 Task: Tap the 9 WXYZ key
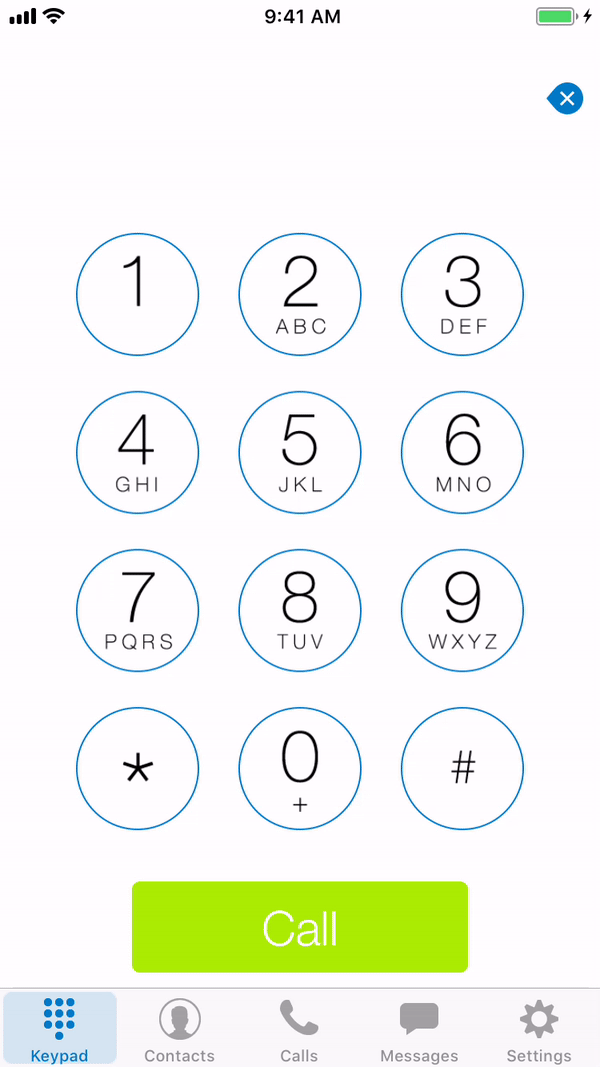pos(463,610)
